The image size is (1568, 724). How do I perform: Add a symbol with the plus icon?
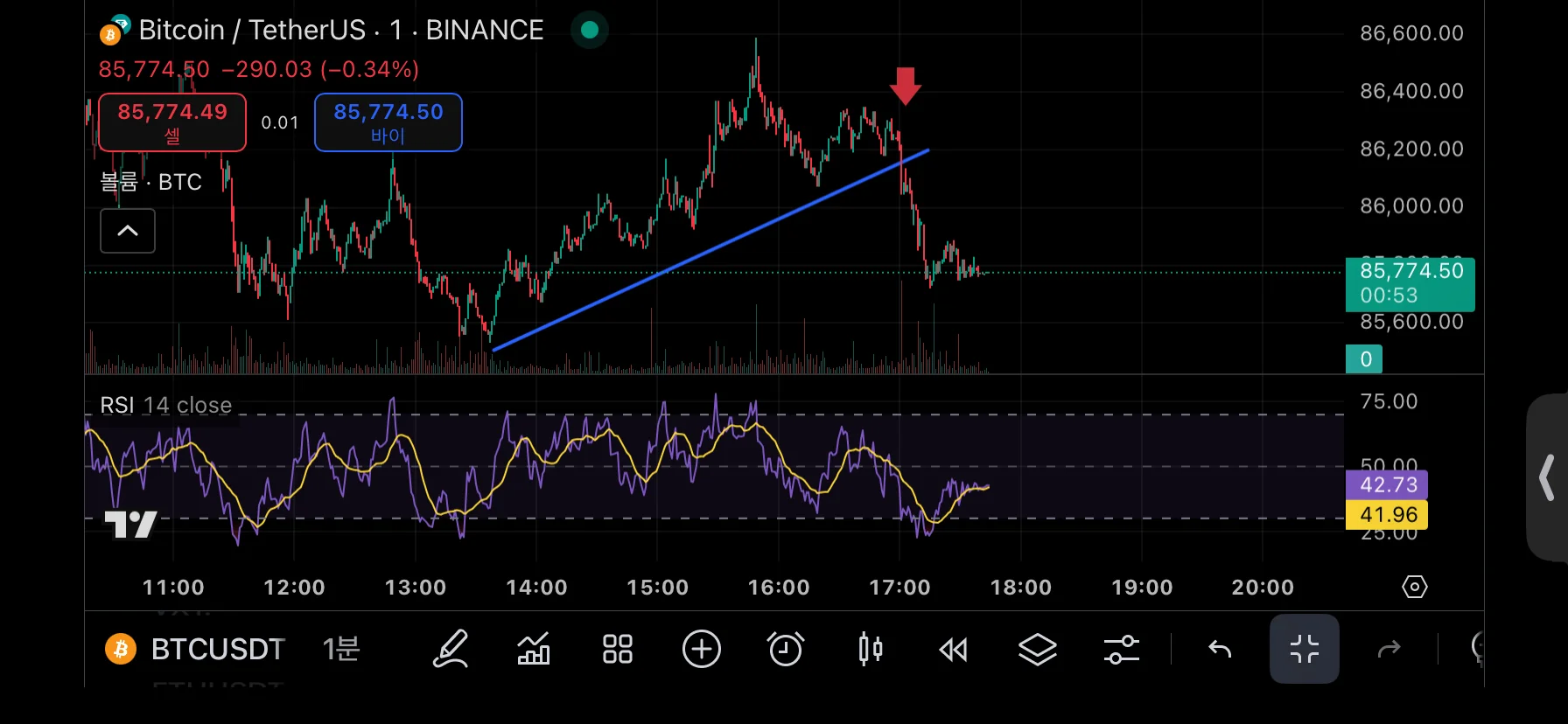702,650
